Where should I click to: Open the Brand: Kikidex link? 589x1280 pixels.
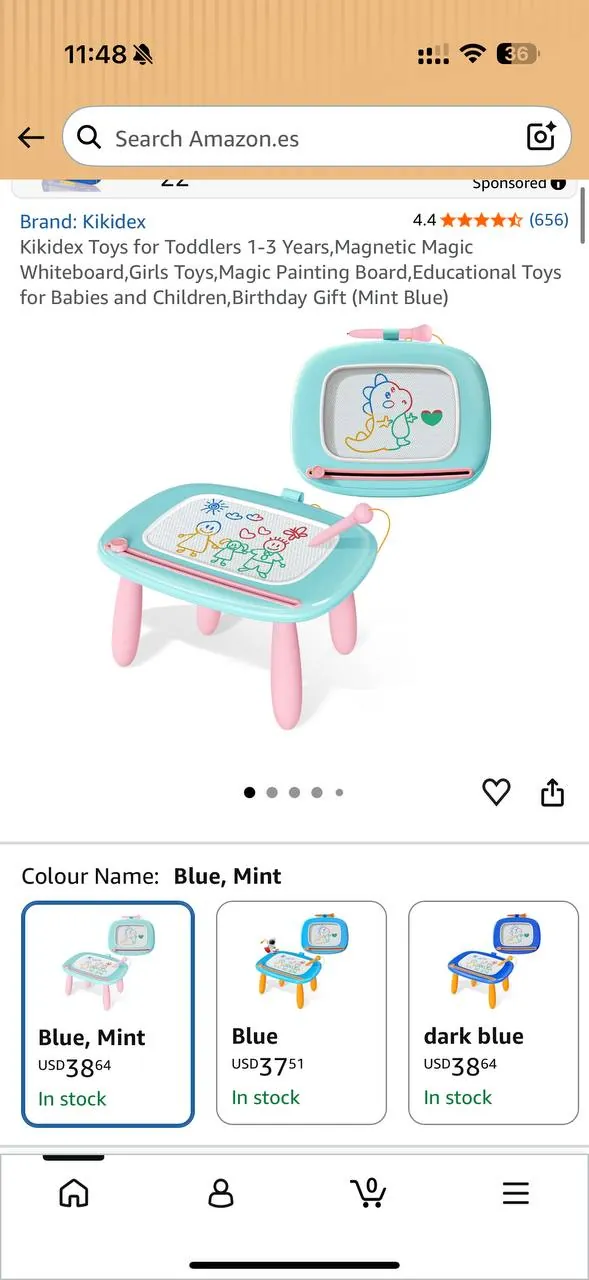pyautogui.click(x=83, y=221)
